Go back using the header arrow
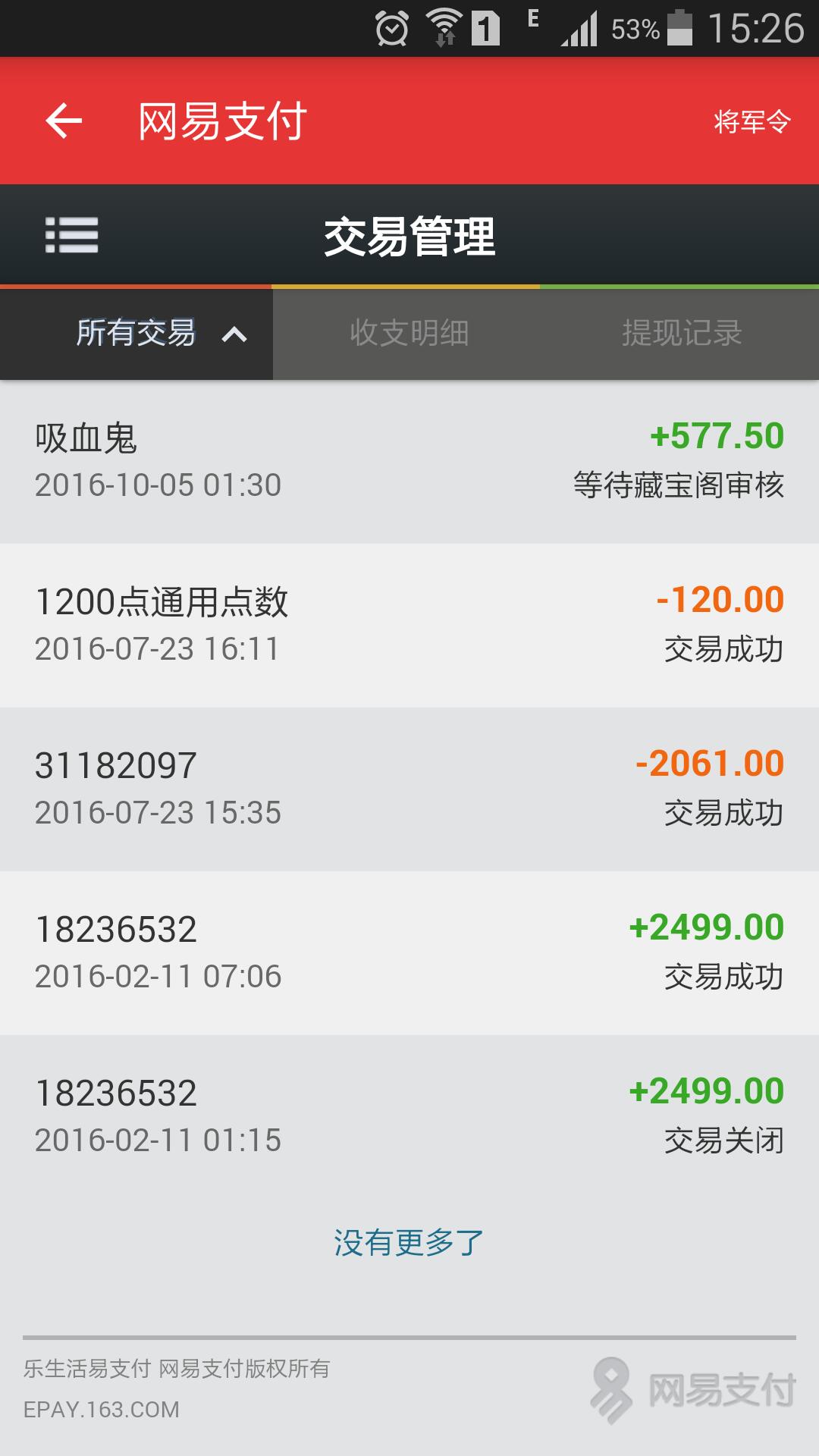Viewport: 819px width, 1456px height. (x=64, y=121)
